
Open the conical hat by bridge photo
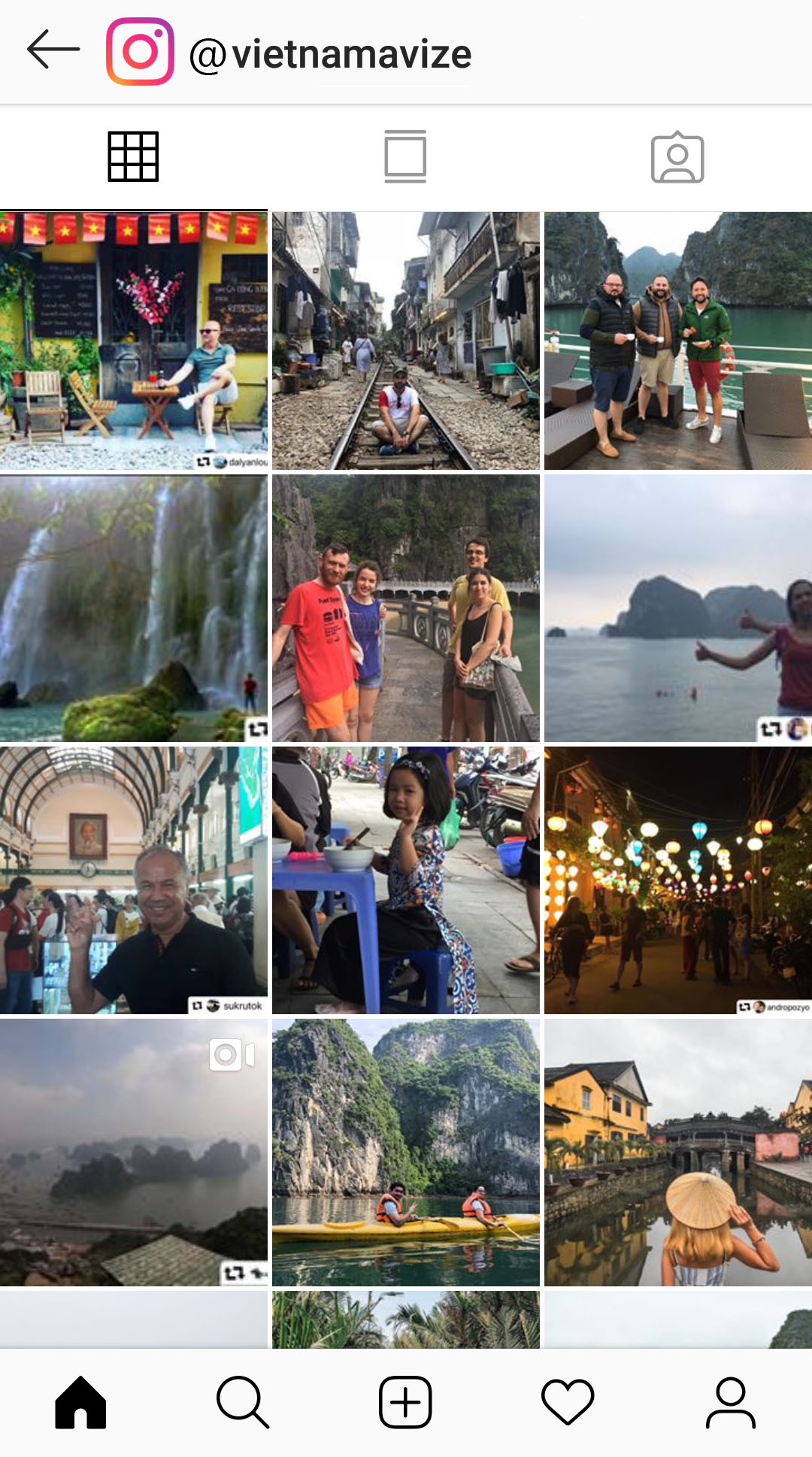tap(678, 1153)
